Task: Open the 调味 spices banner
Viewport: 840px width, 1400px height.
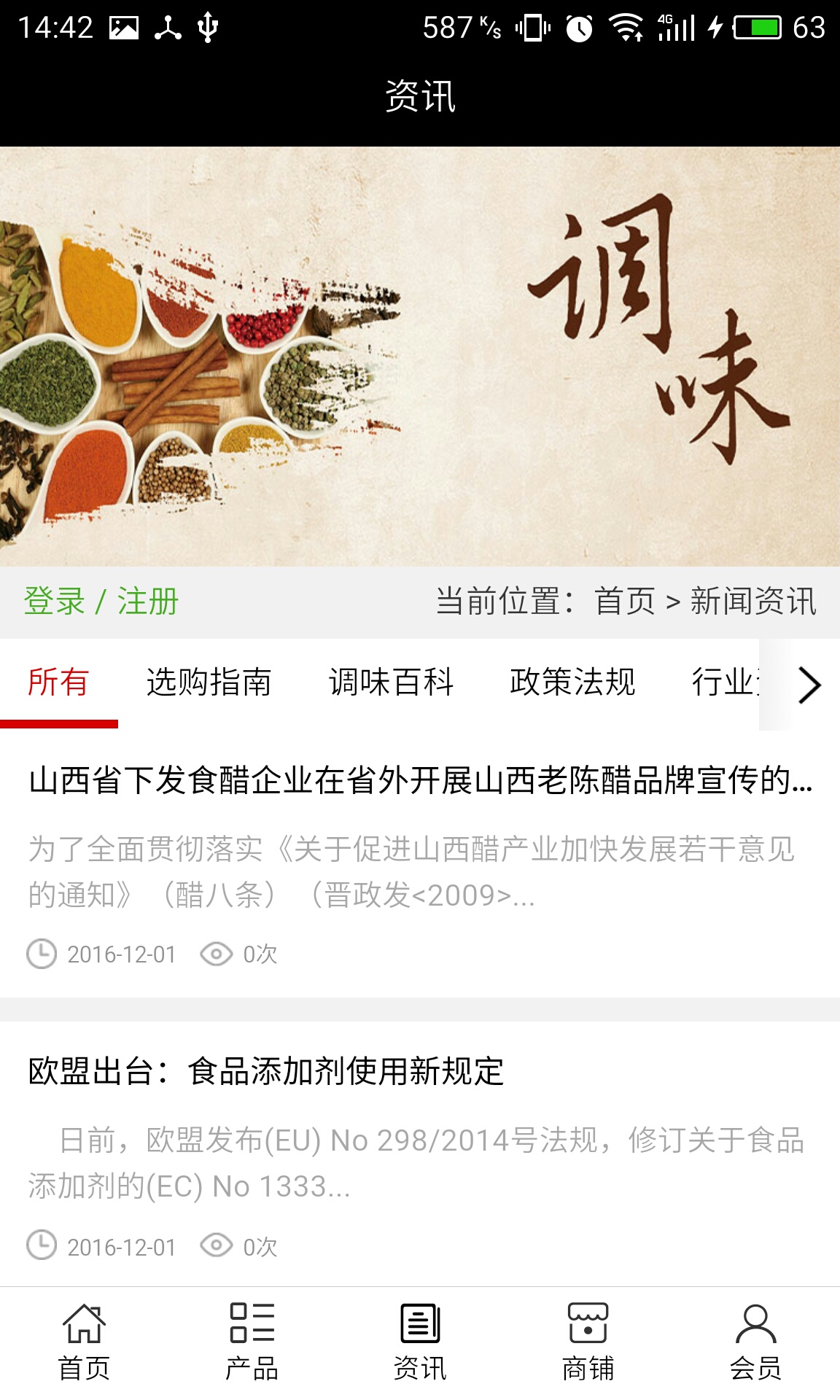Action: [420, 356]
